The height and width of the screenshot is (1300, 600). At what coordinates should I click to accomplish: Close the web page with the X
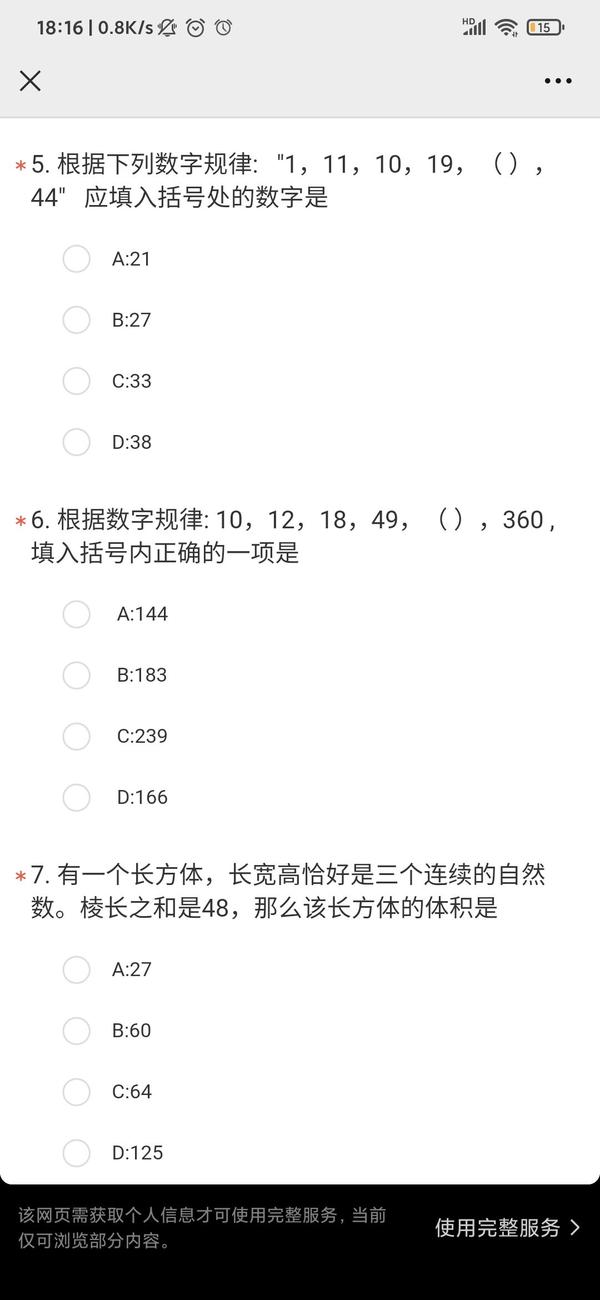click(x=30, y=81)
